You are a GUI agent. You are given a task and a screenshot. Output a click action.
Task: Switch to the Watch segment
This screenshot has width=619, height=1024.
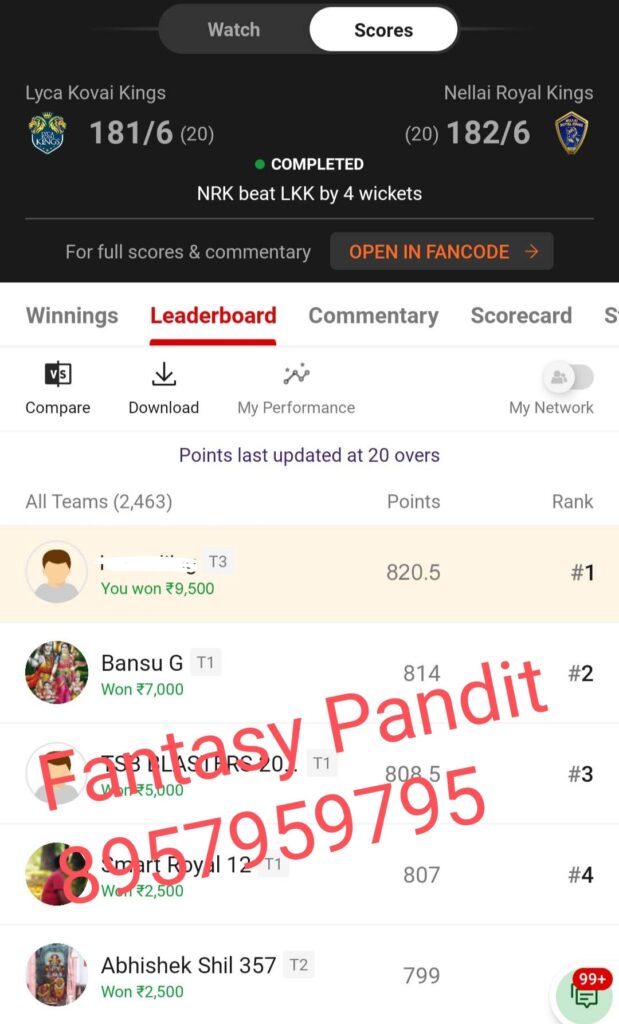click(x=234, y=30)
